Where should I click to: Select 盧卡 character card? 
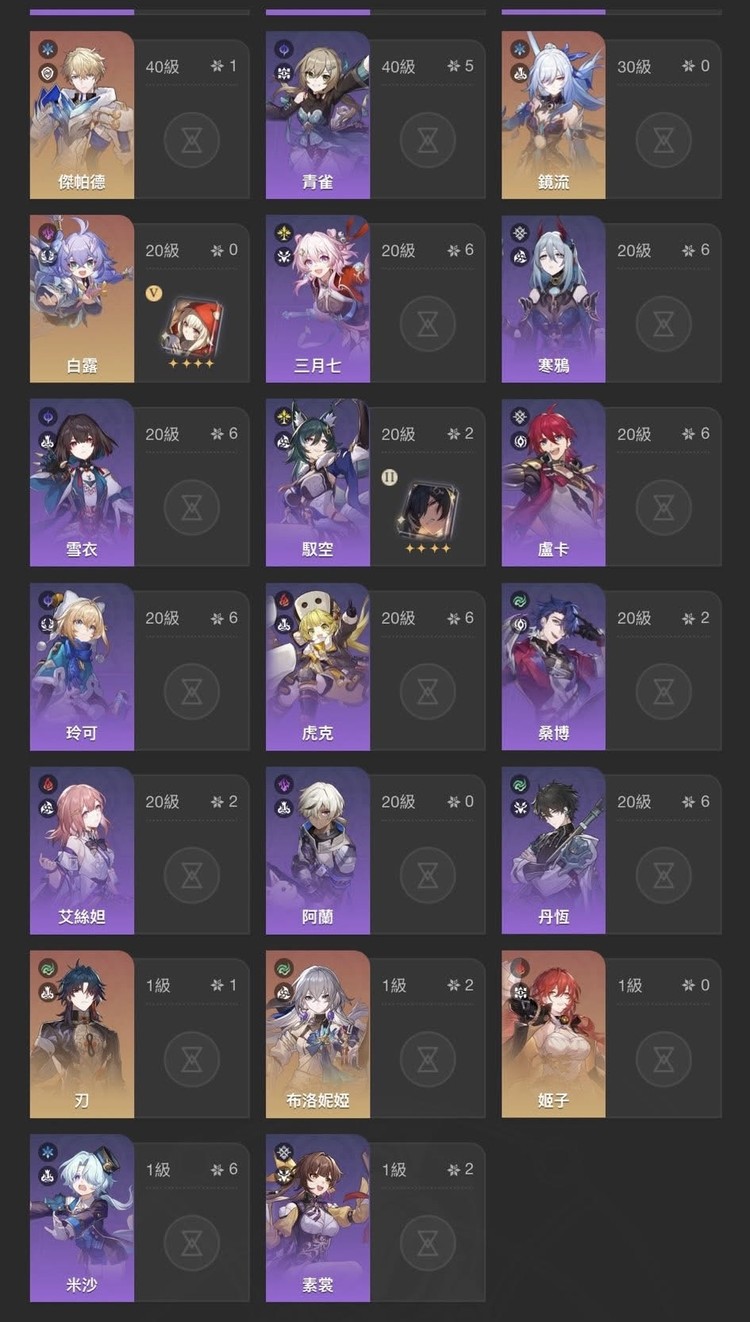pos(553,483)
